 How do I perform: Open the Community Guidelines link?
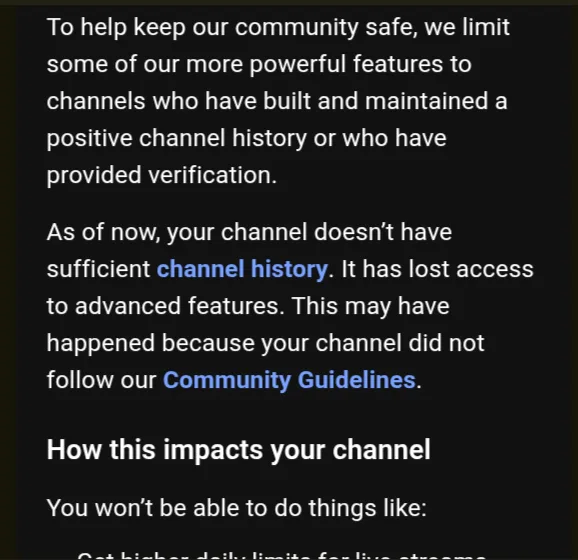(289, 380)
